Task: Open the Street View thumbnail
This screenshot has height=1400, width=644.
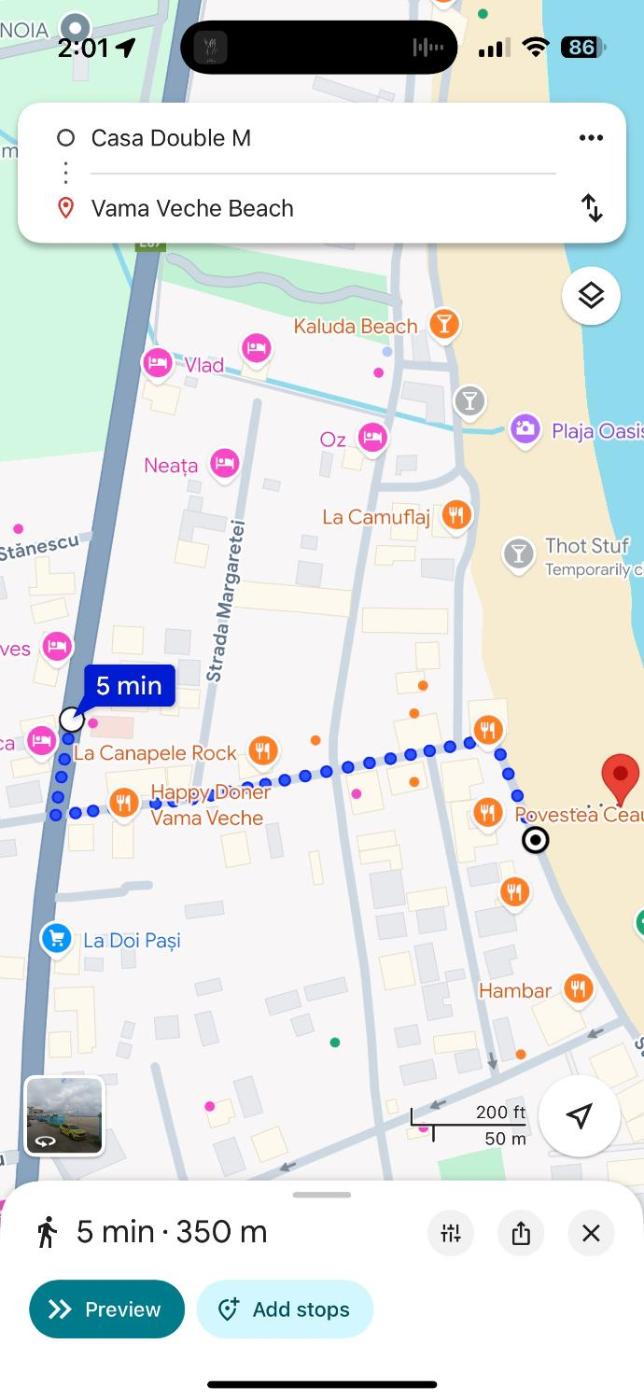Action: click(x=64, y=1115)
